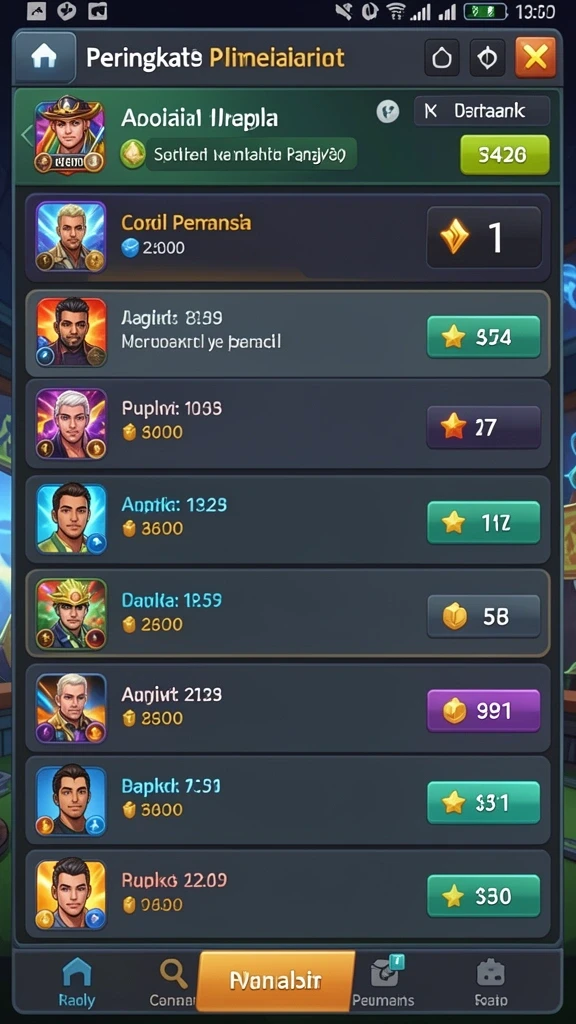Open the Coril Peransia row
This screenshot has width=576, height=1024.
tap(287, 237)
